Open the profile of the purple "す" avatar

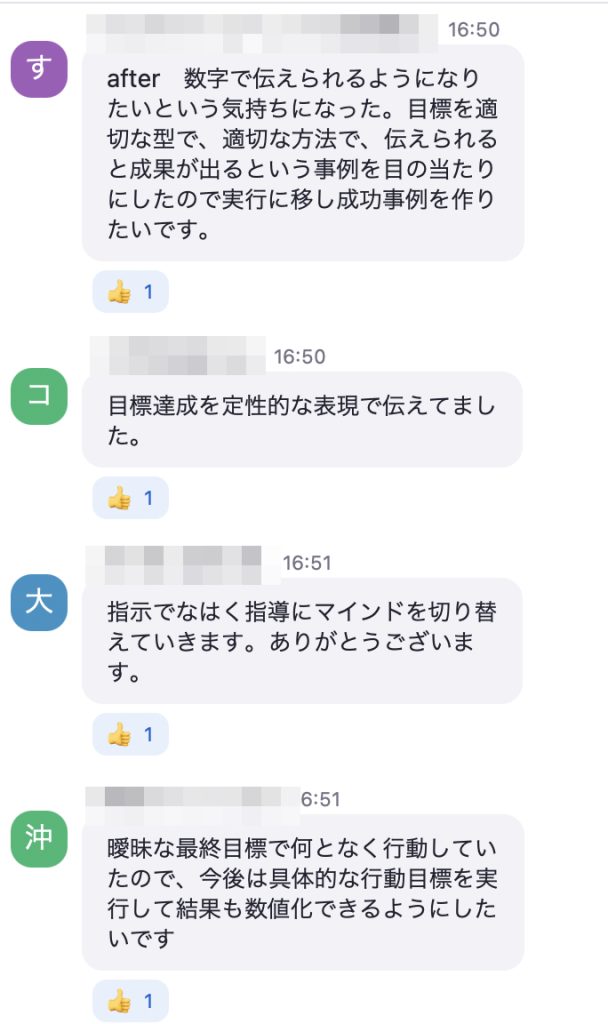38,71
